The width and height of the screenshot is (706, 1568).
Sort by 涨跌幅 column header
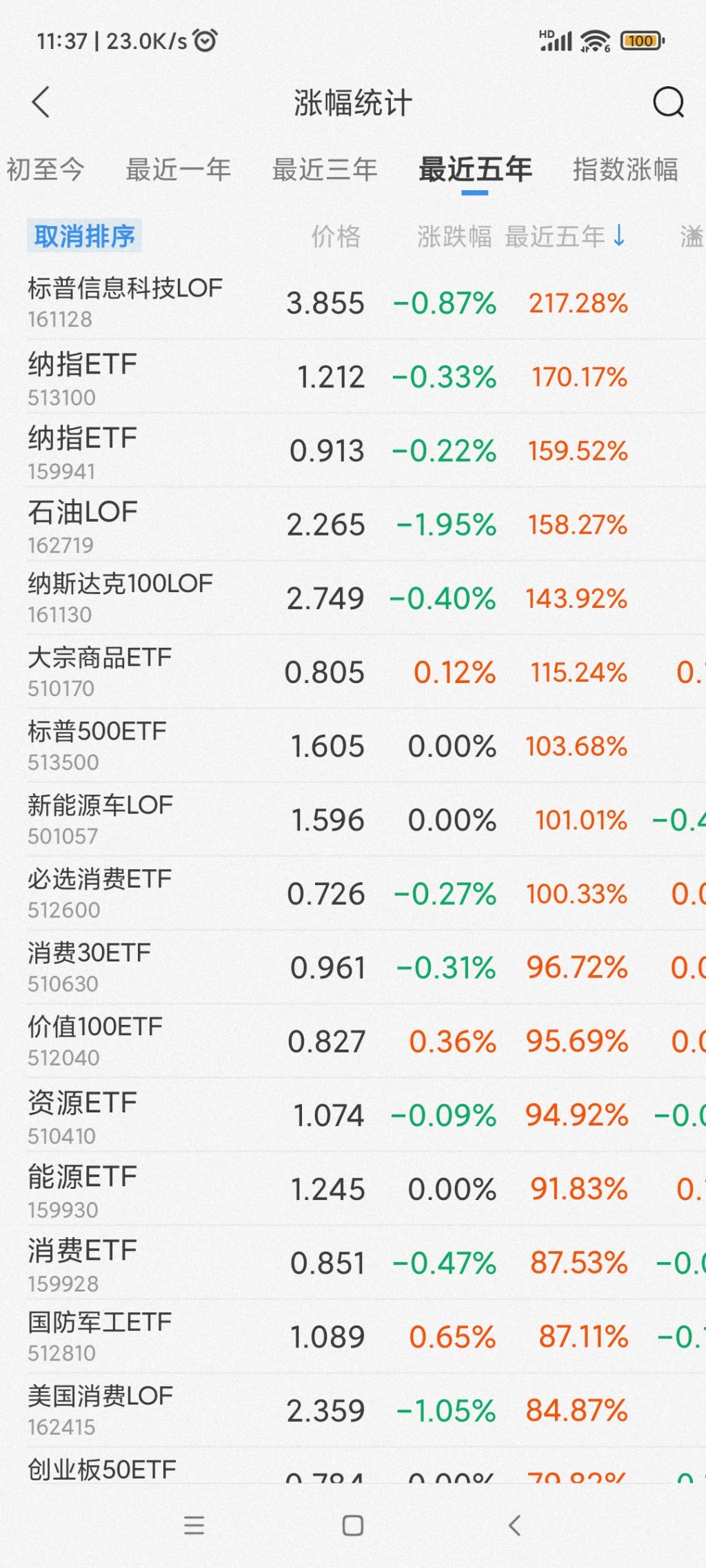click(454, 236)
